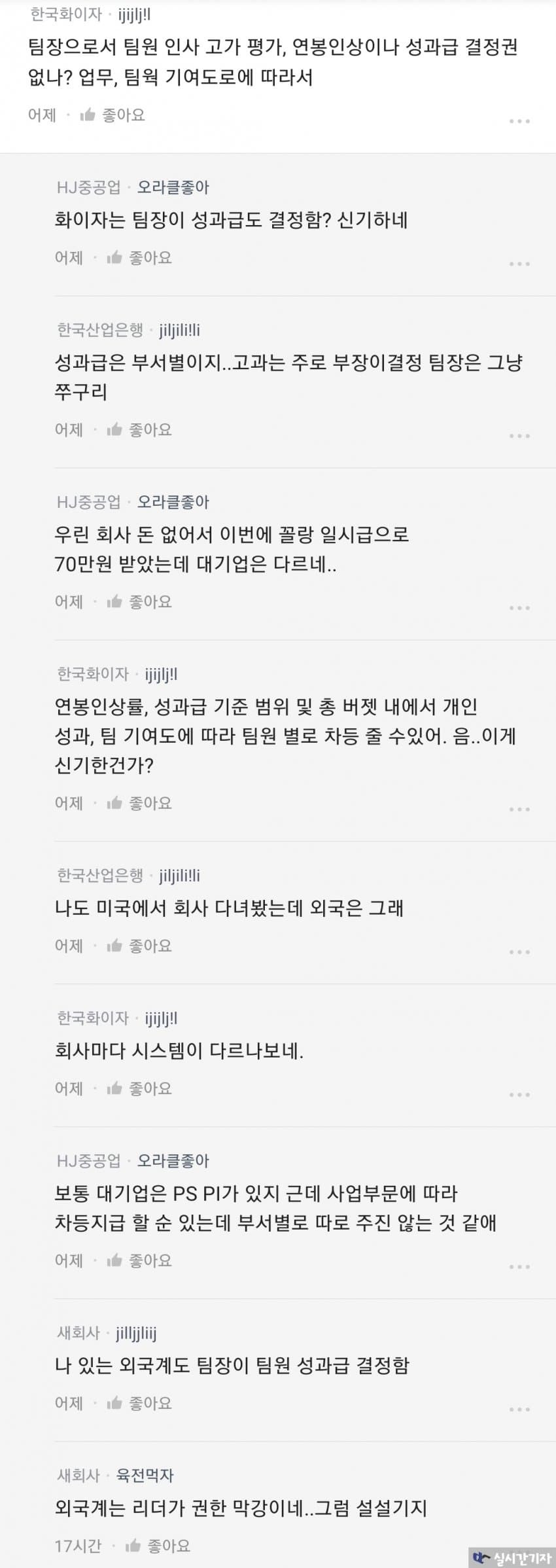
Task: Open more options on '나도 미국에서 회사 다녀봤는데' reply
Action: click(519, 952)
